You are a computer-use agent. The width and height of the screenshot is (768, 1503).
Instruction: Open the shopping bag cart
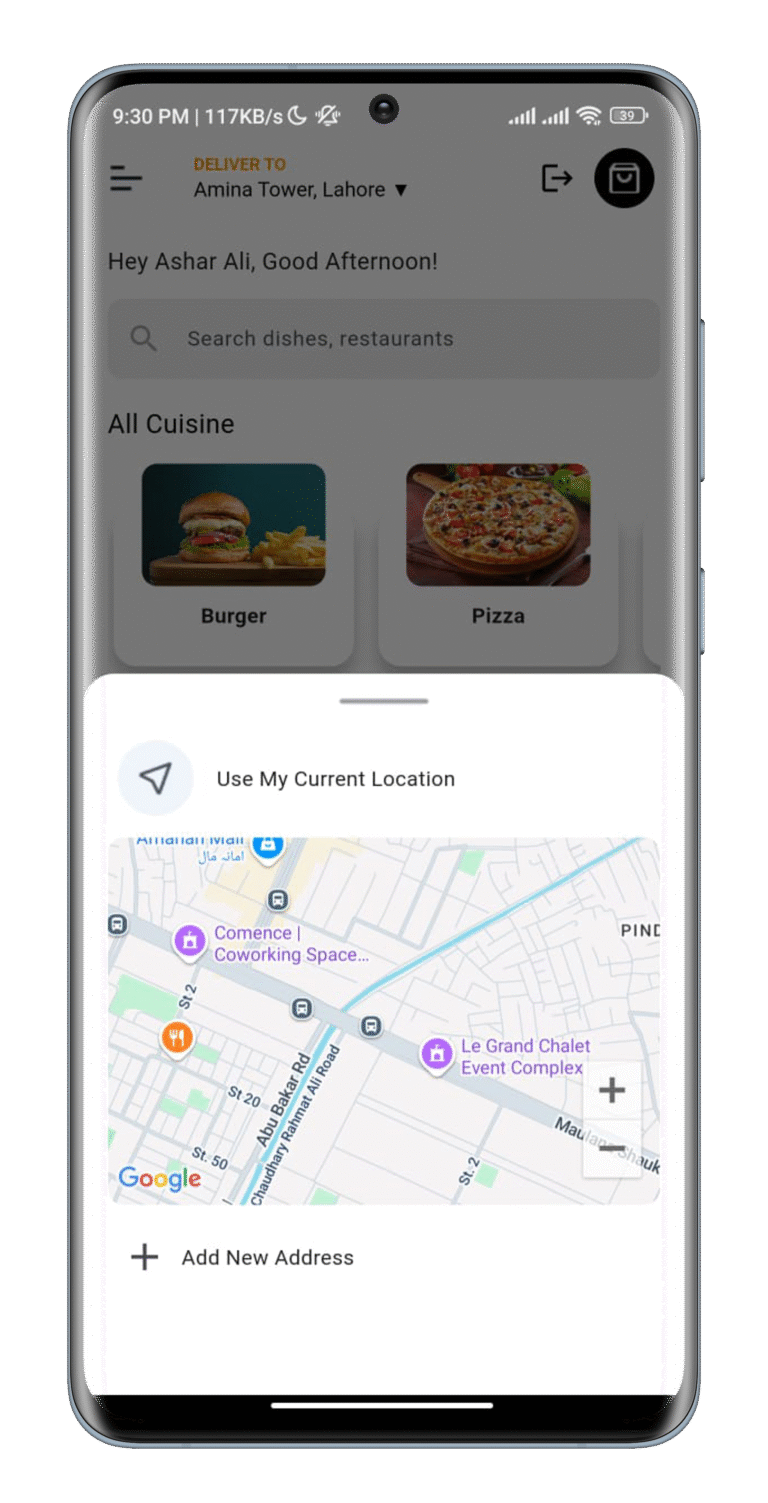point(624,179)
